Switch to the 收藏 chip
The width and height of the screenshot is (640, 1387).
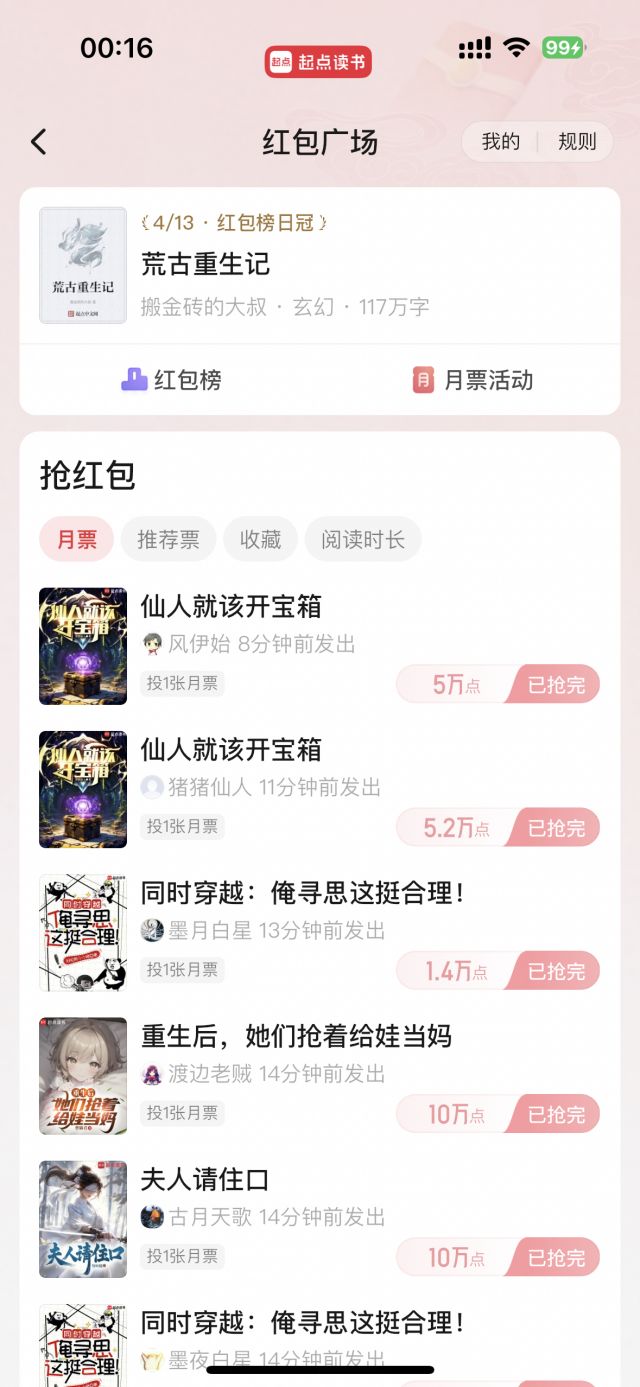pos(260,540)
